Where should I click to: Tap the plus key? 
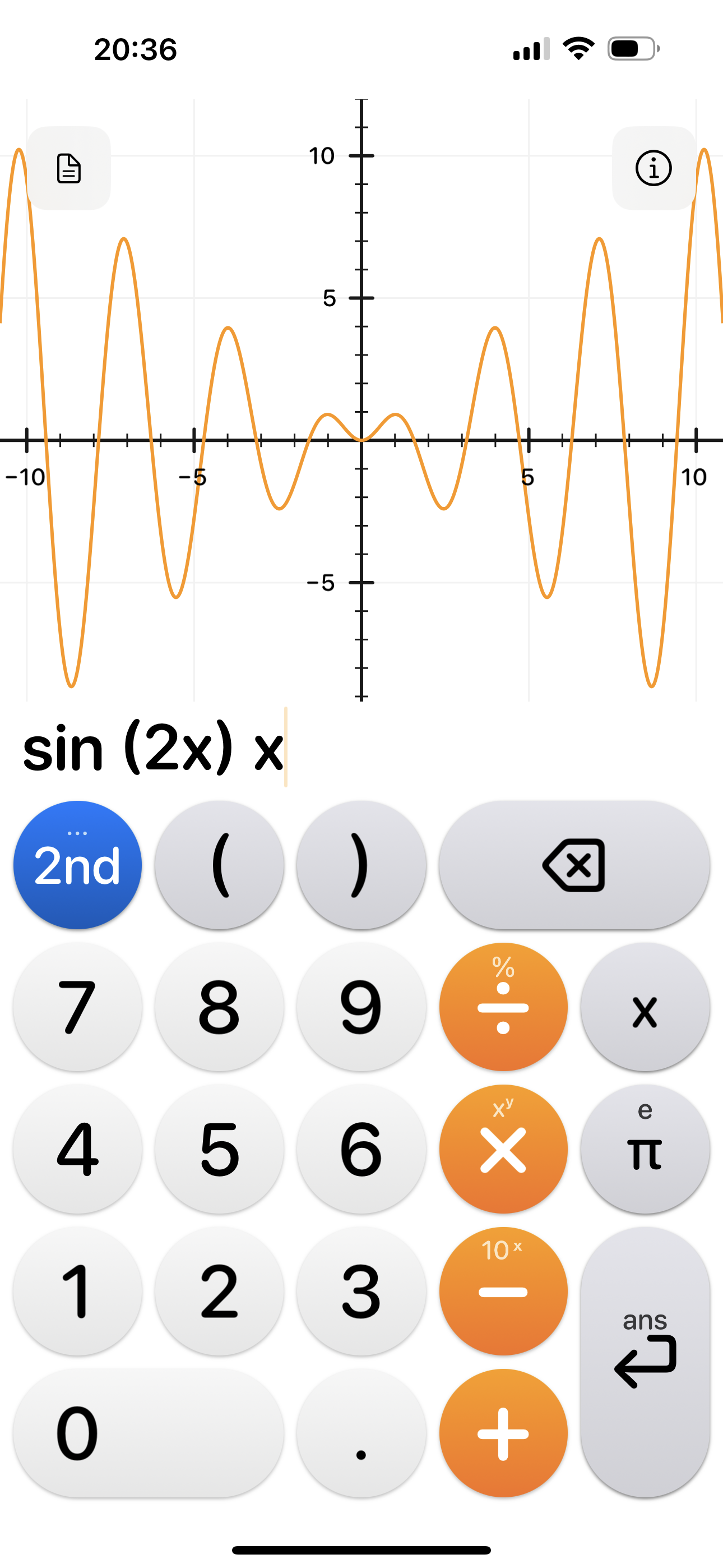[503, 1433]
